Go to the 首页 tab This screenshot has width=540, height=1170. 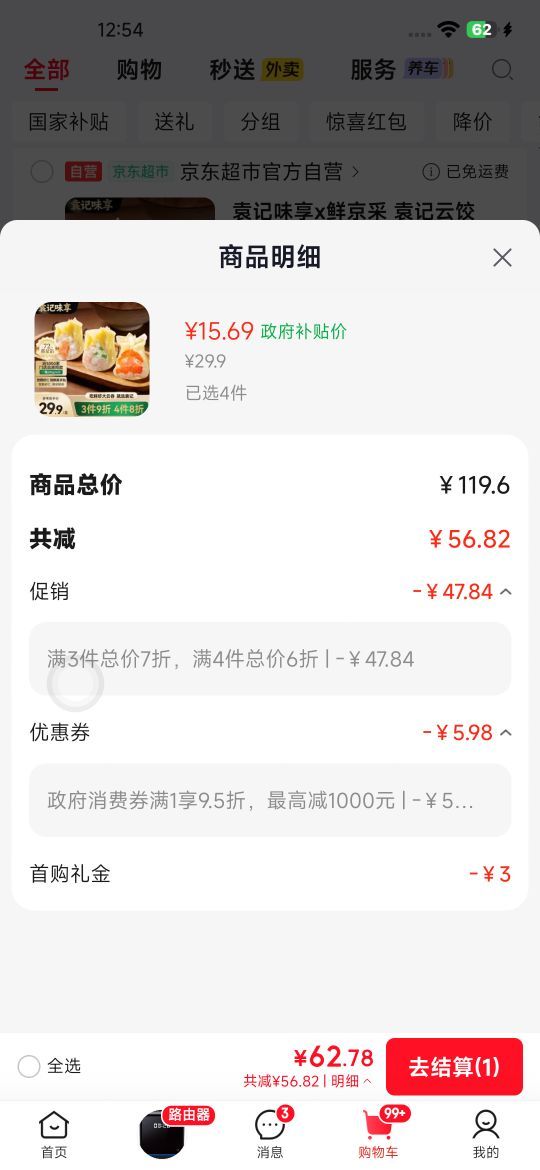coord(54,1134)
